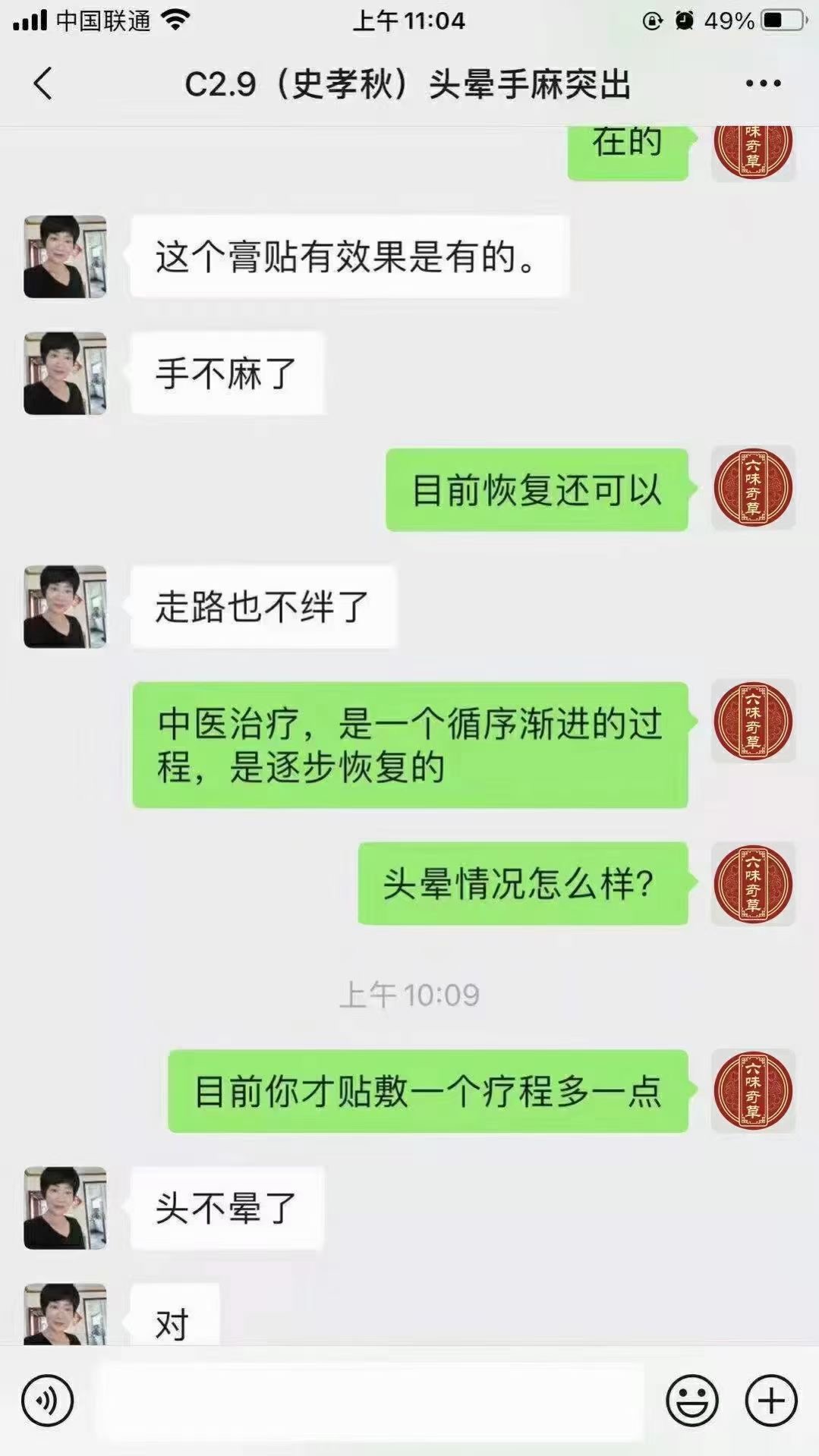The width and height of the screenshot is (819, 1456).
Task: Open the sender avatar beside 目前恢复还可以
Action: (752, 489)
